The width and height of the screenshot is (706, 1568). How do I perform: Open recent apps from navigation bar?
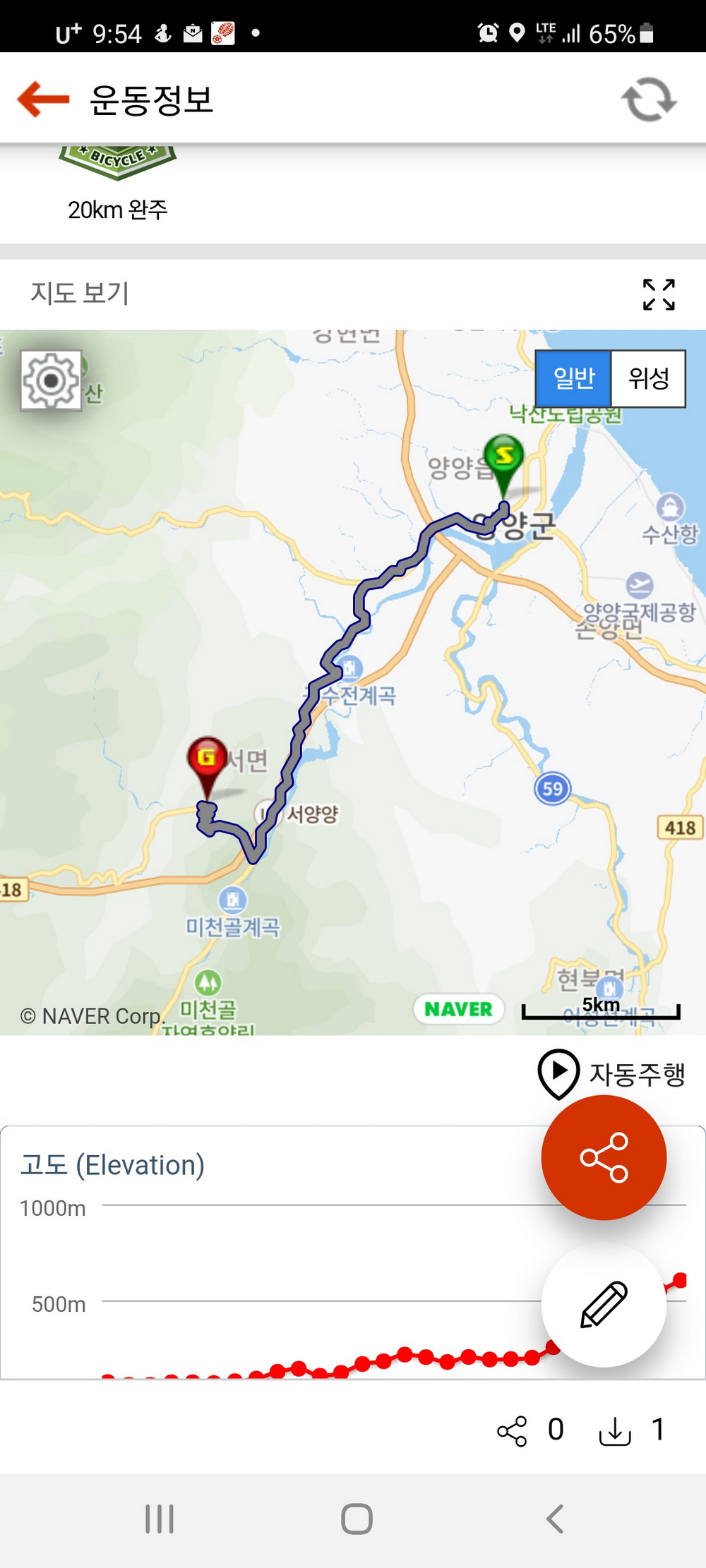pyautogui.click(x=160, y=1519)
